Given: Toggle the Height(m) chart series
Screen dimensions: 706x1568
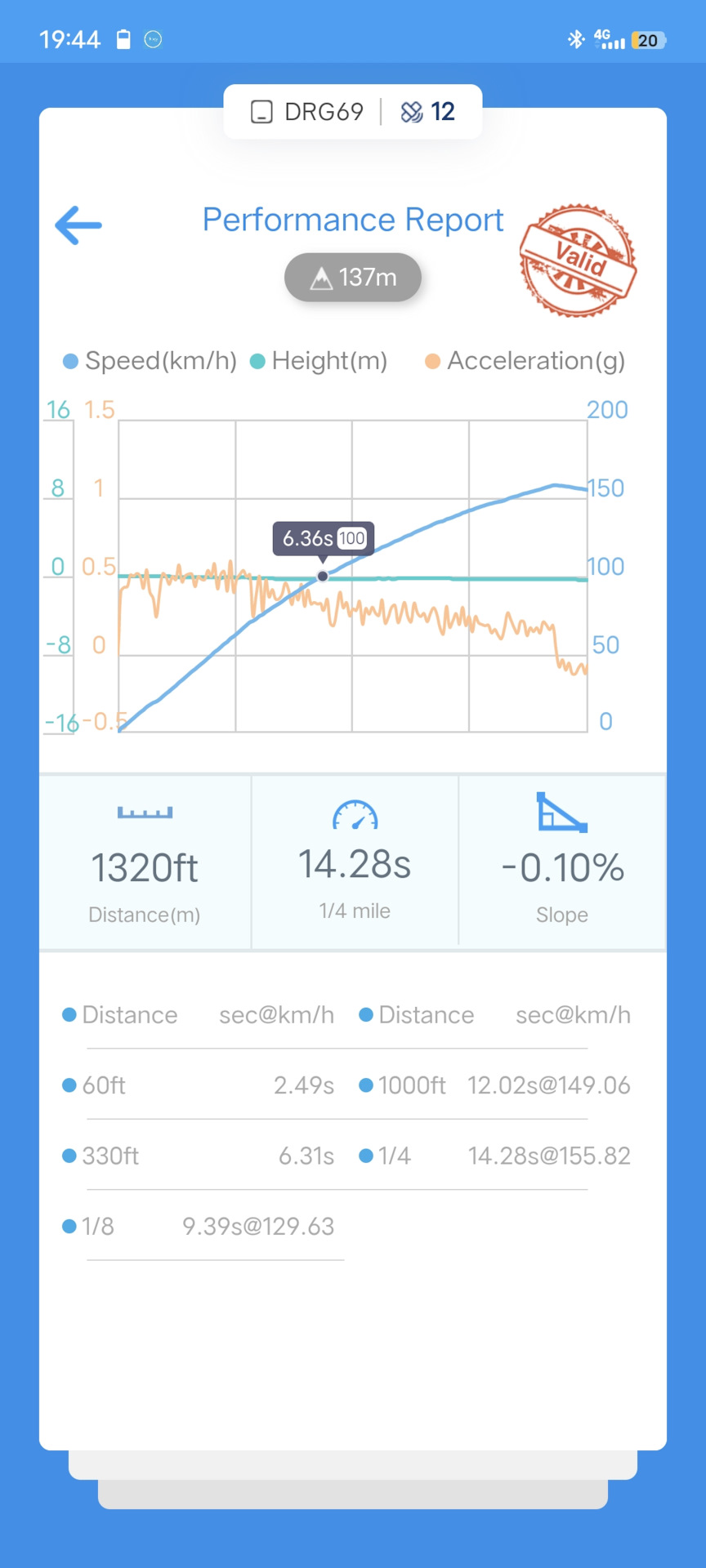Looking at the screenshot, I should click(319, 361).
